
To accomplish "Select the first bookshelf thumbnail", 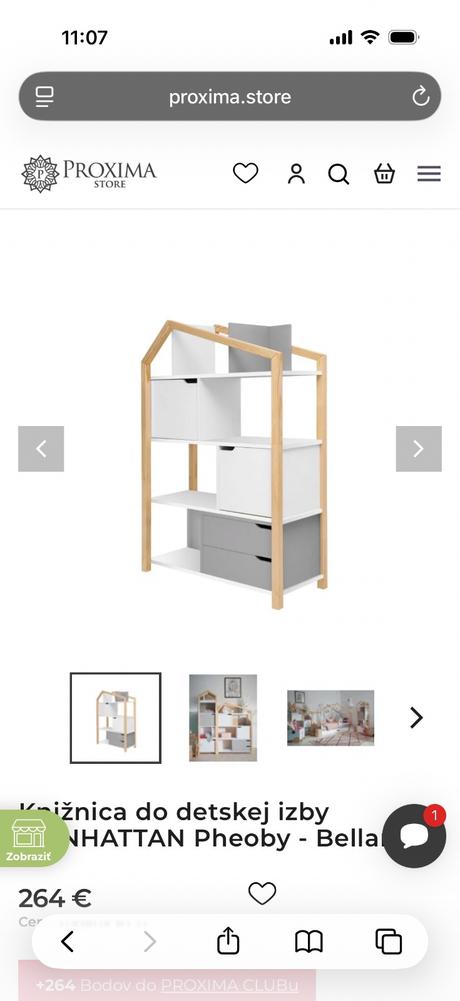I will click(x=115, y=718).
